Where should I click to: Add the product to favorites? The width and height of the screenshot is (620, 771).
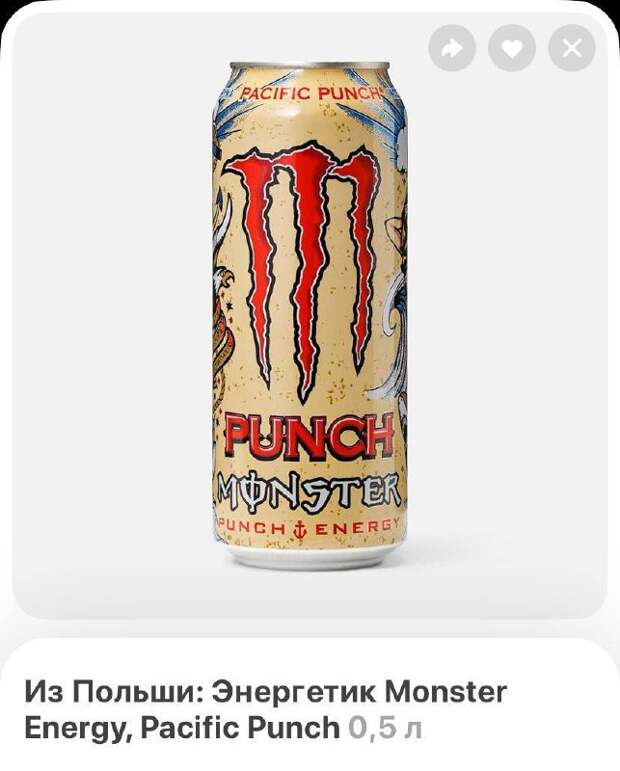(512, 48)
